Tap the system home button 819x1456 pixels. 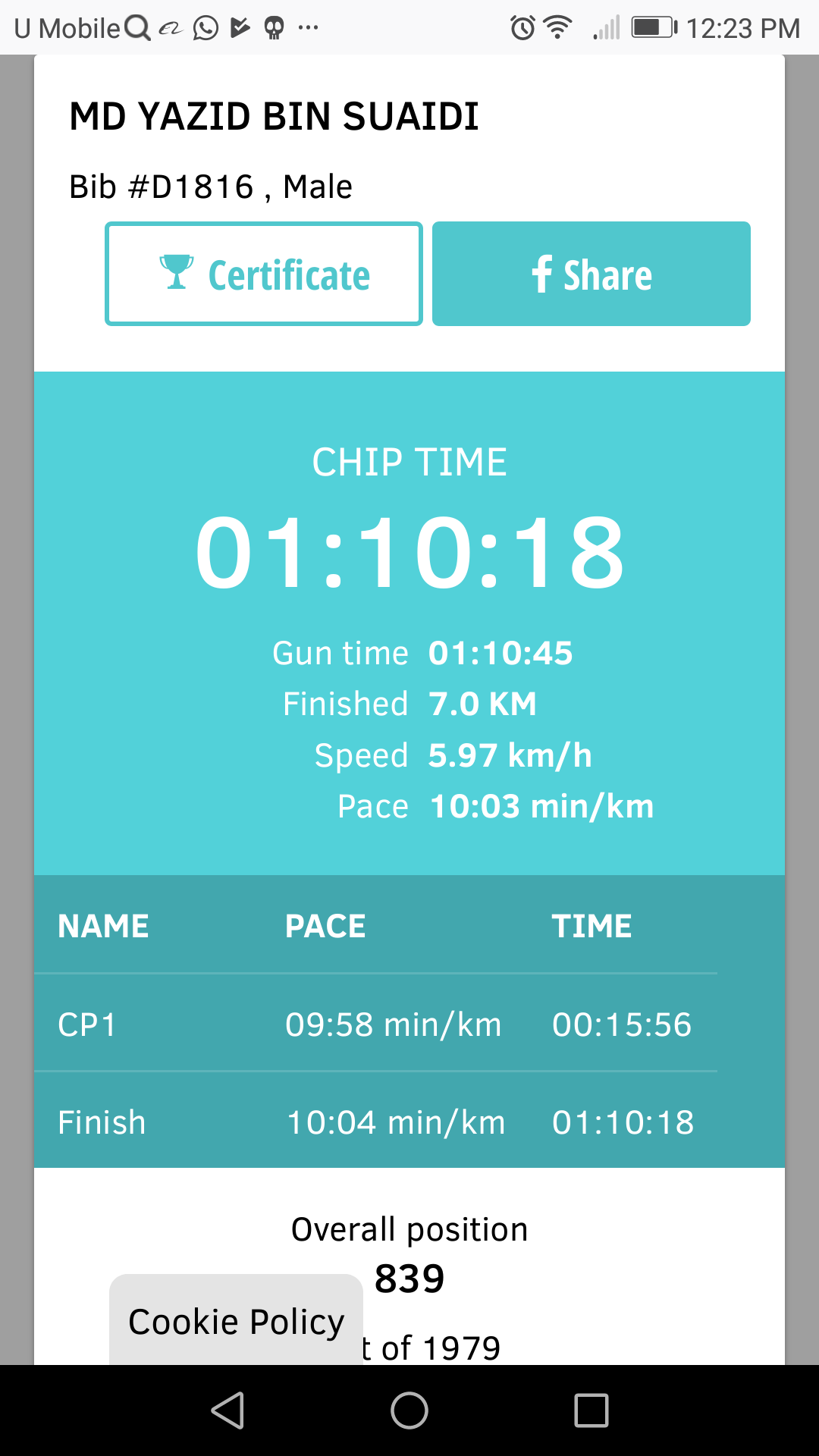[x=409, y=1410]
